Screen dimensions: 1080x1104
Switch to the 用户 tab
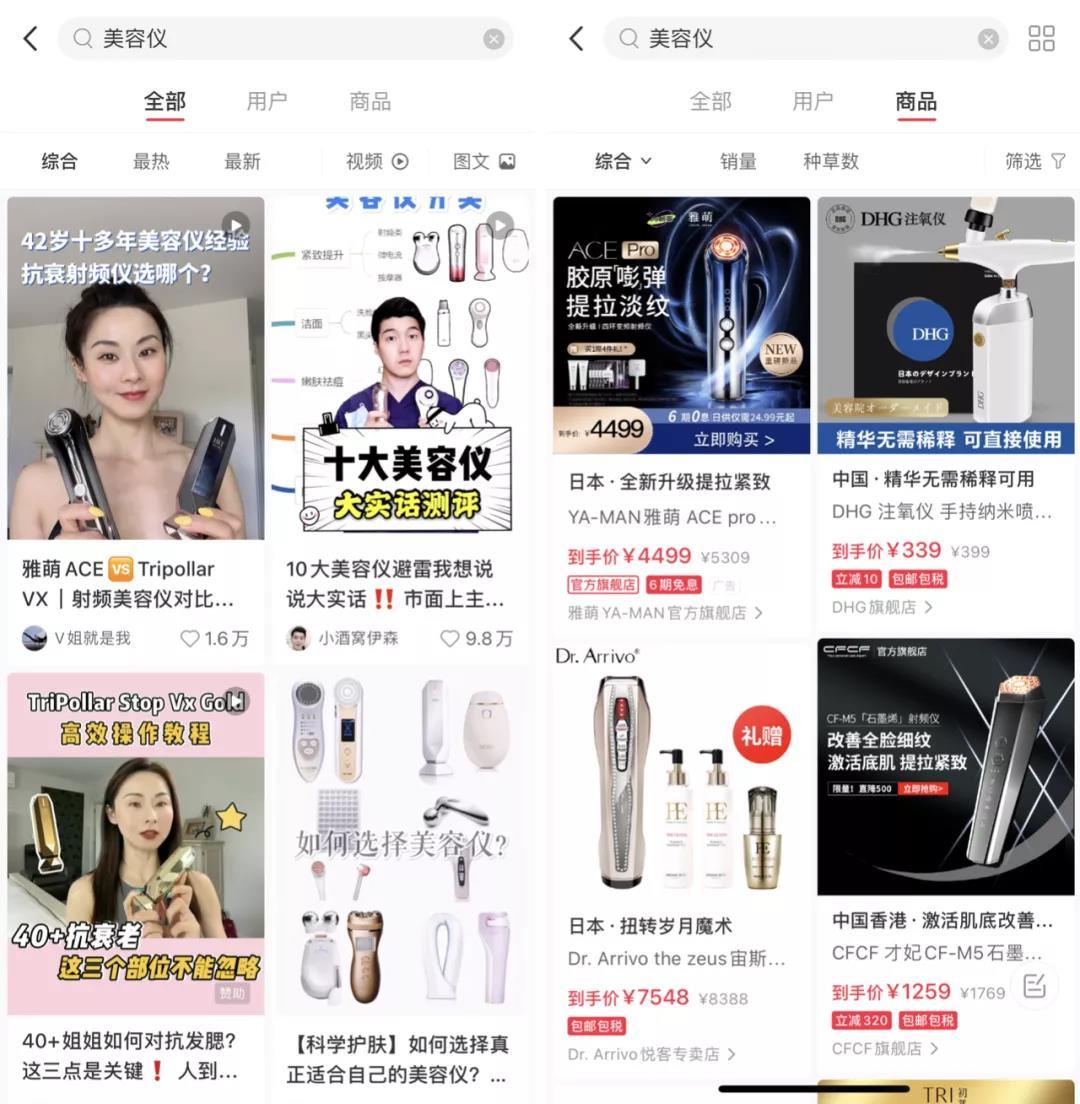pos(266,100)
